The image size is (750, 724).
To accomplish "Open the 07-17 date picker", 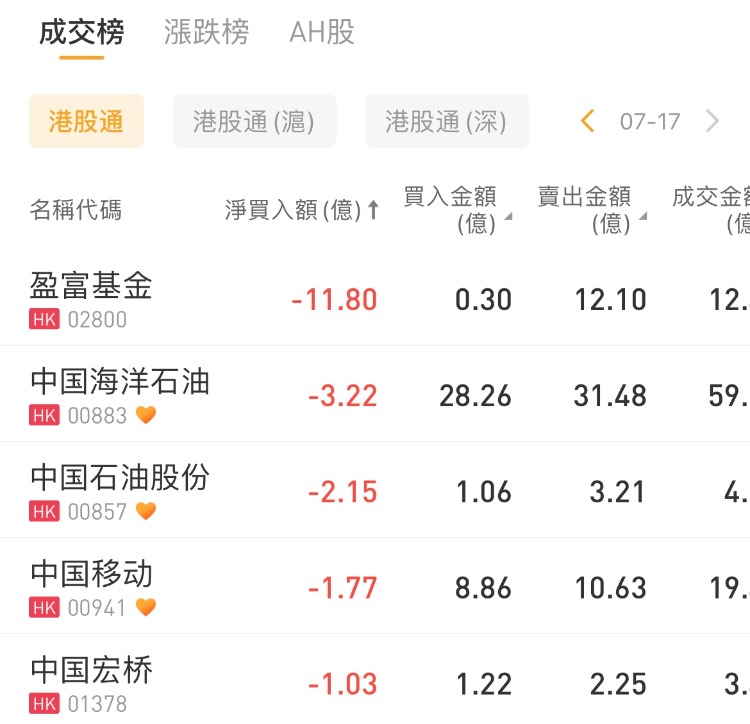I will [650, 122].
